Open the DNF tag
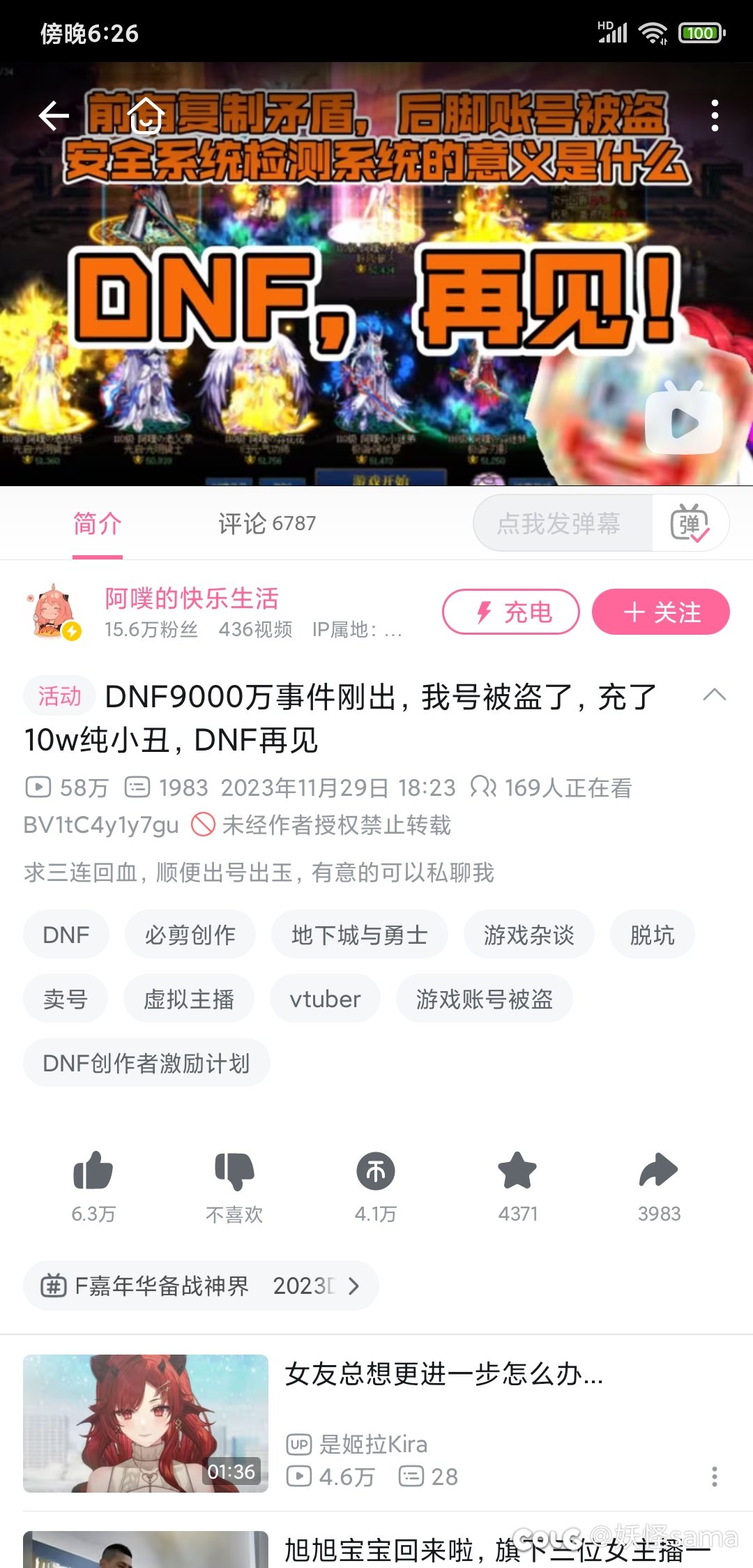753x1568 pixels. point(66,934)
